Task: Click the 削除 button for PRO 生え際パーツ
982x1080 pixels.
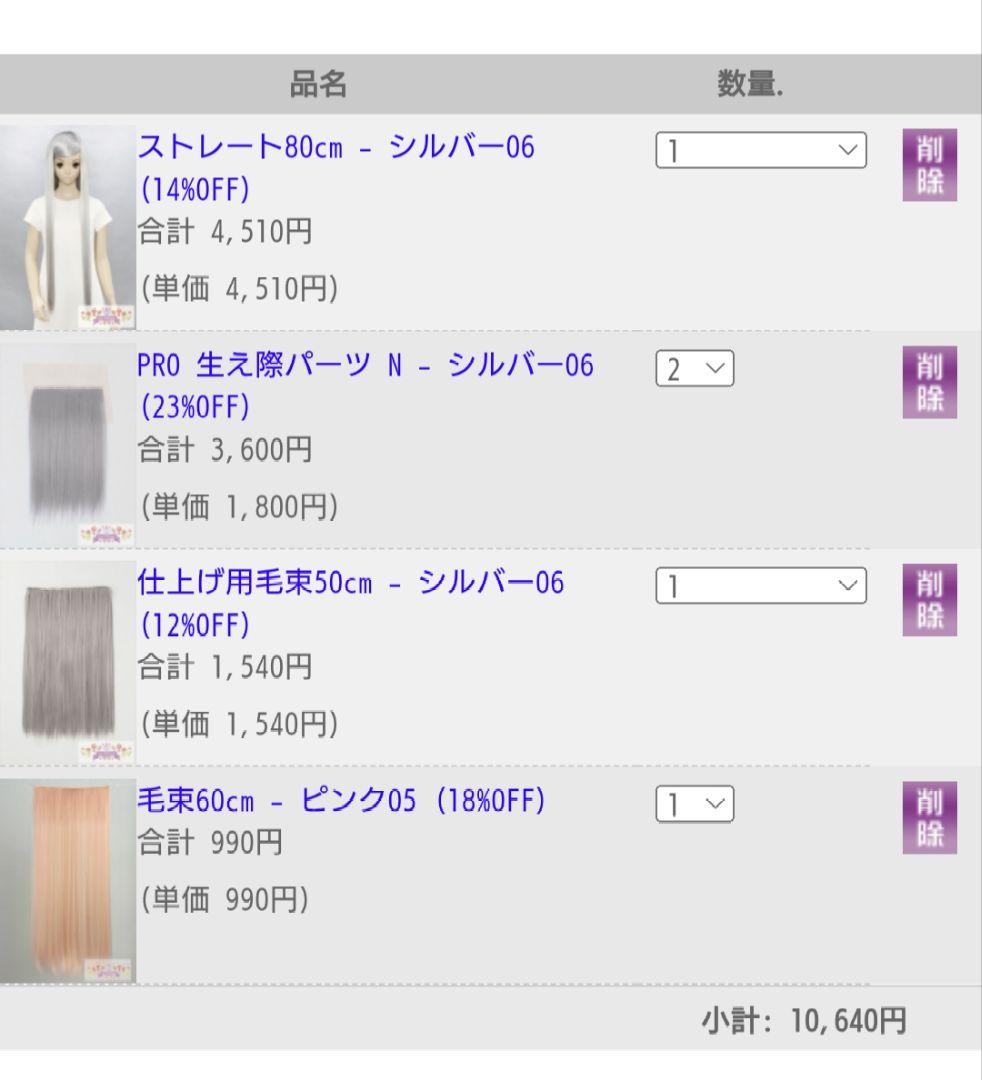Action: (x=930, y=381)
